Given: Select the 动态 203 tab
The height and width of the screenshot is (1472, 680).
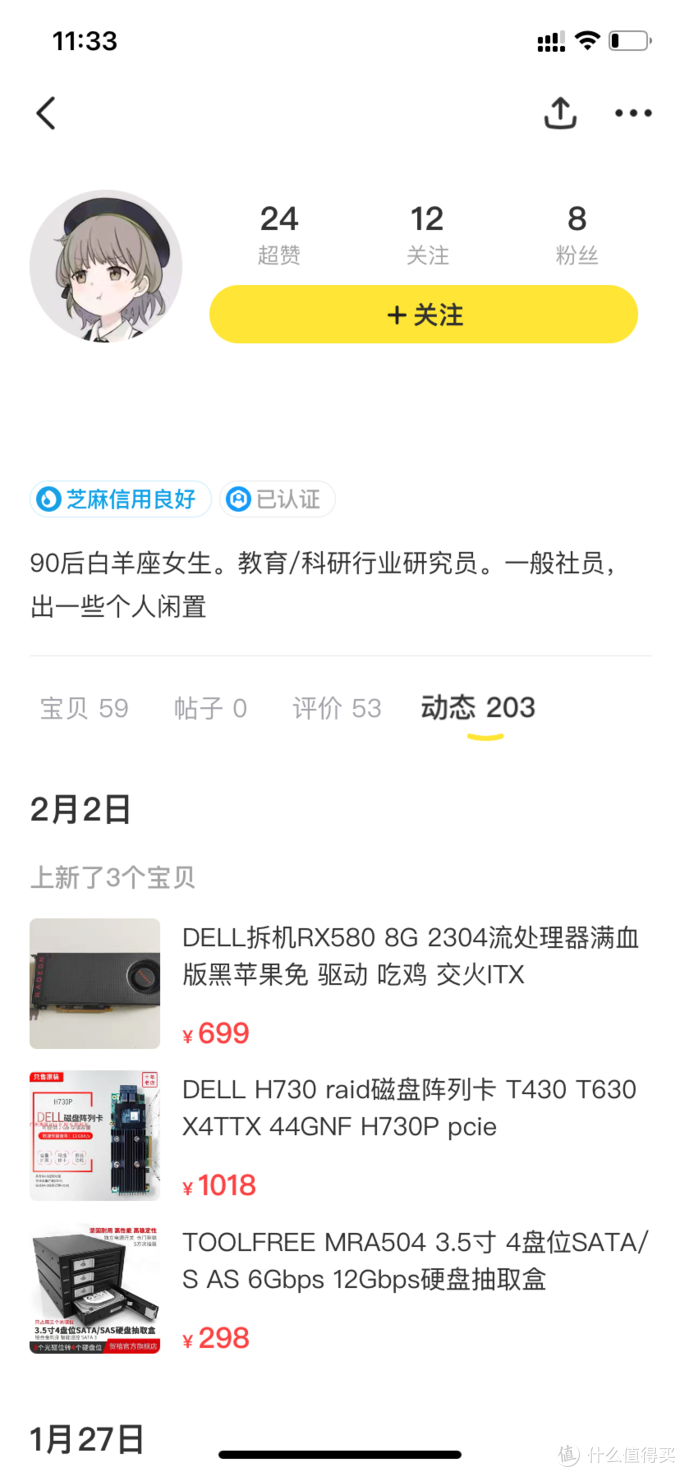Looking at the screenshot, I should tap(478, 709).
